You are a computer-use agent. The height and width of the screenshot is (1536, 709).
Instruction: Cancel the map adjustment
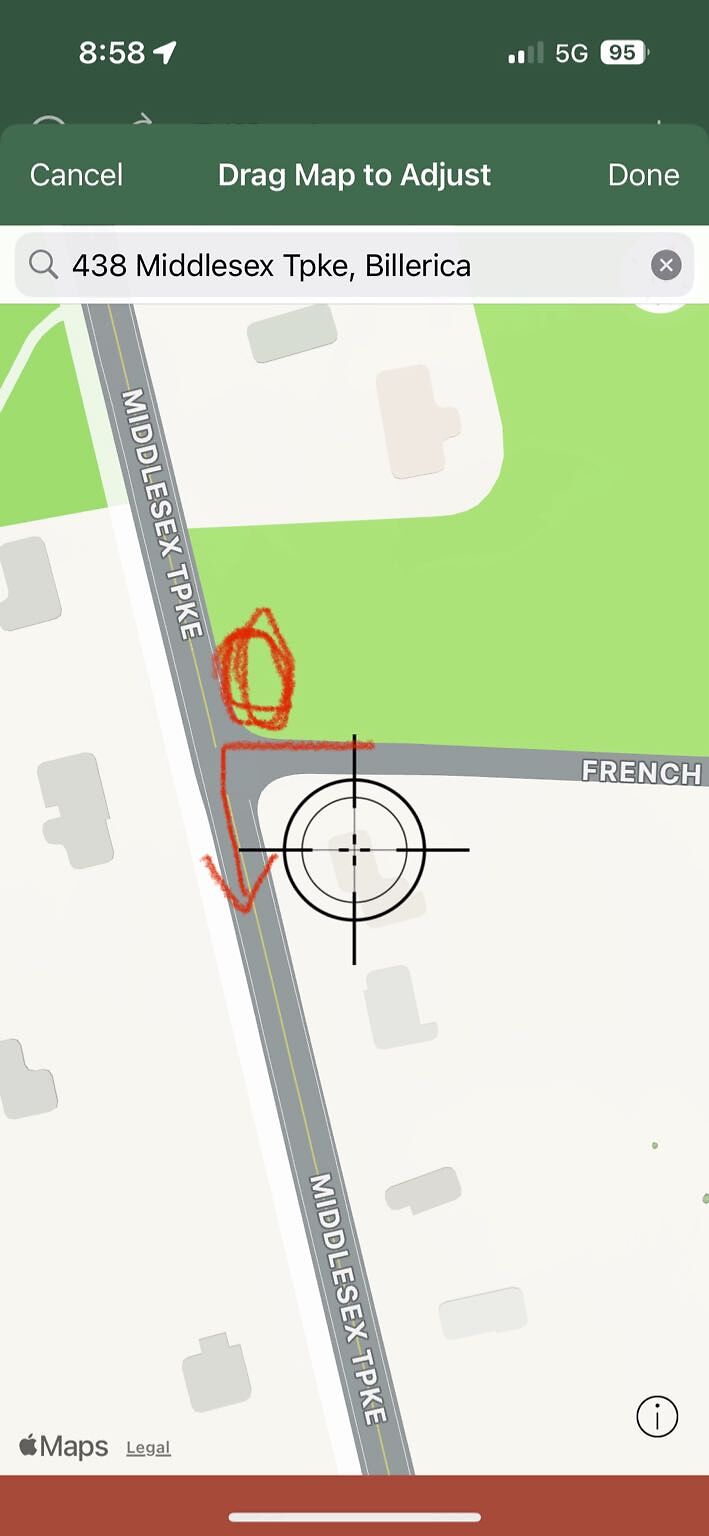click(76, 175)
